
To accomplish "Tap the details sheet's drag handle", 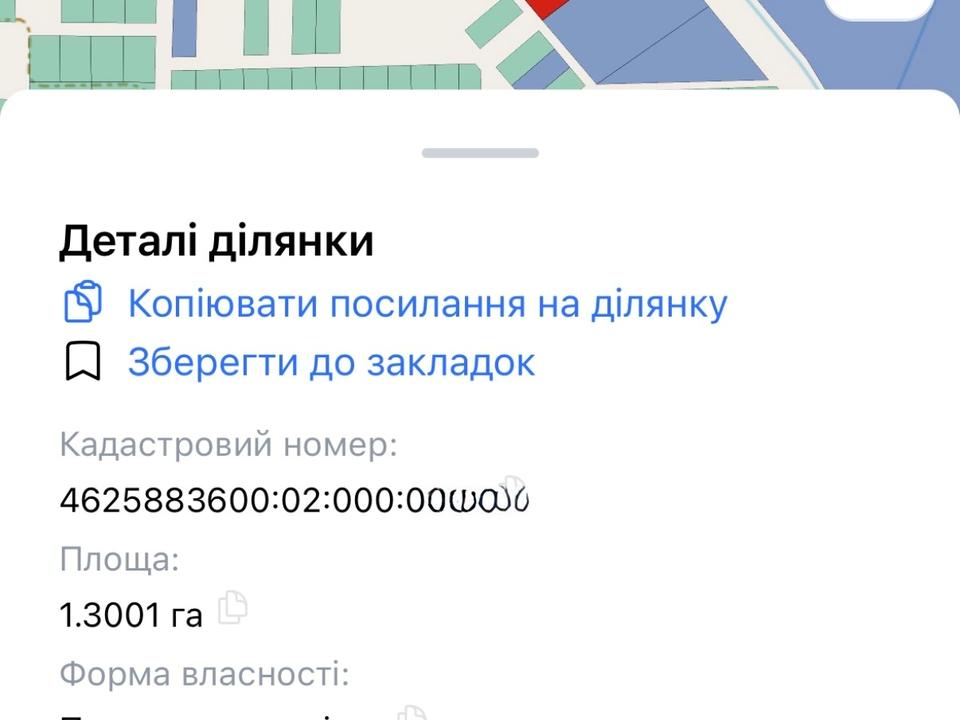I will [x=480, y=153].
